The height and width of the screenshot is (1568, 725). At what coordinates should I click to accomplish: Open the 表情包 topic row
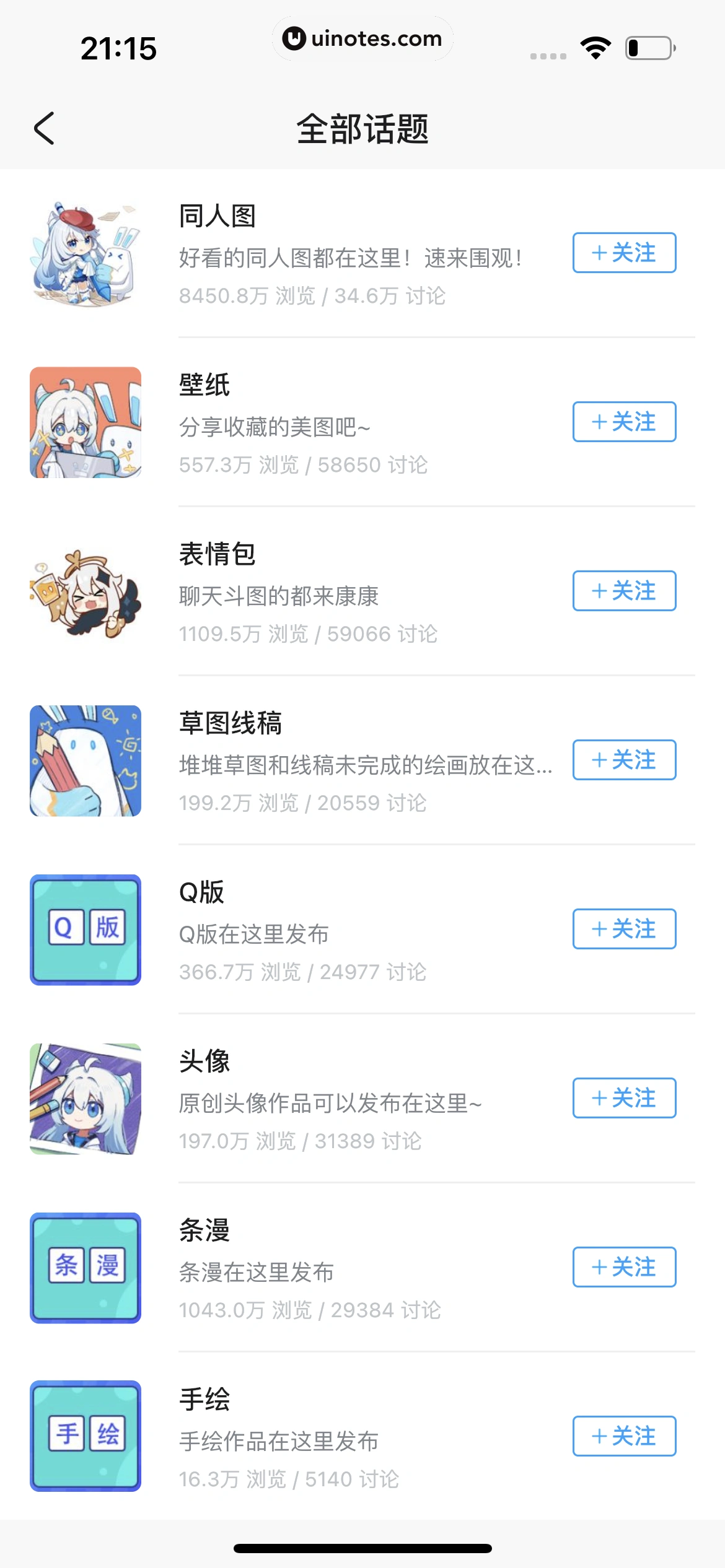coord(347,593)
